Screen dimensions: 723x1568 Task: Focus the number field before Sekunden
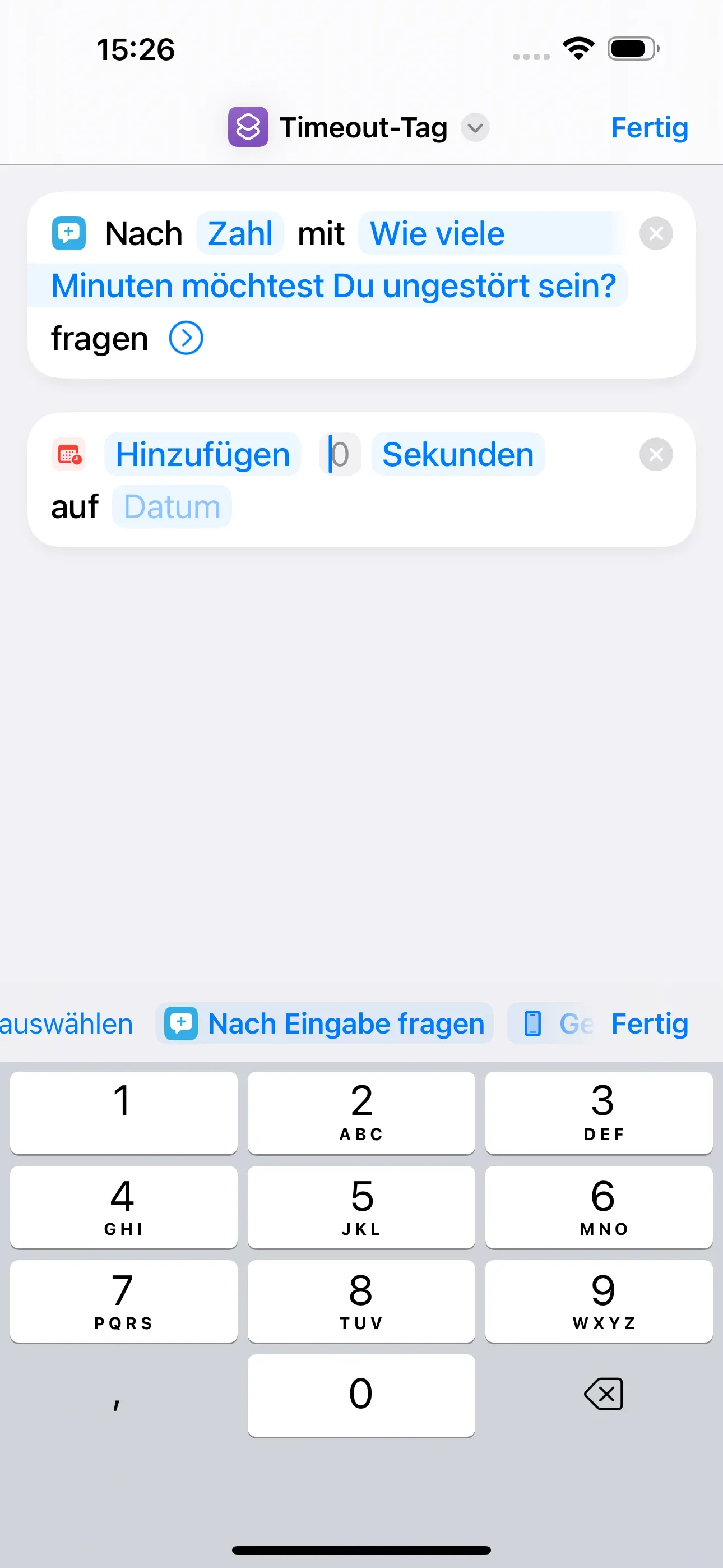[340, 455]
